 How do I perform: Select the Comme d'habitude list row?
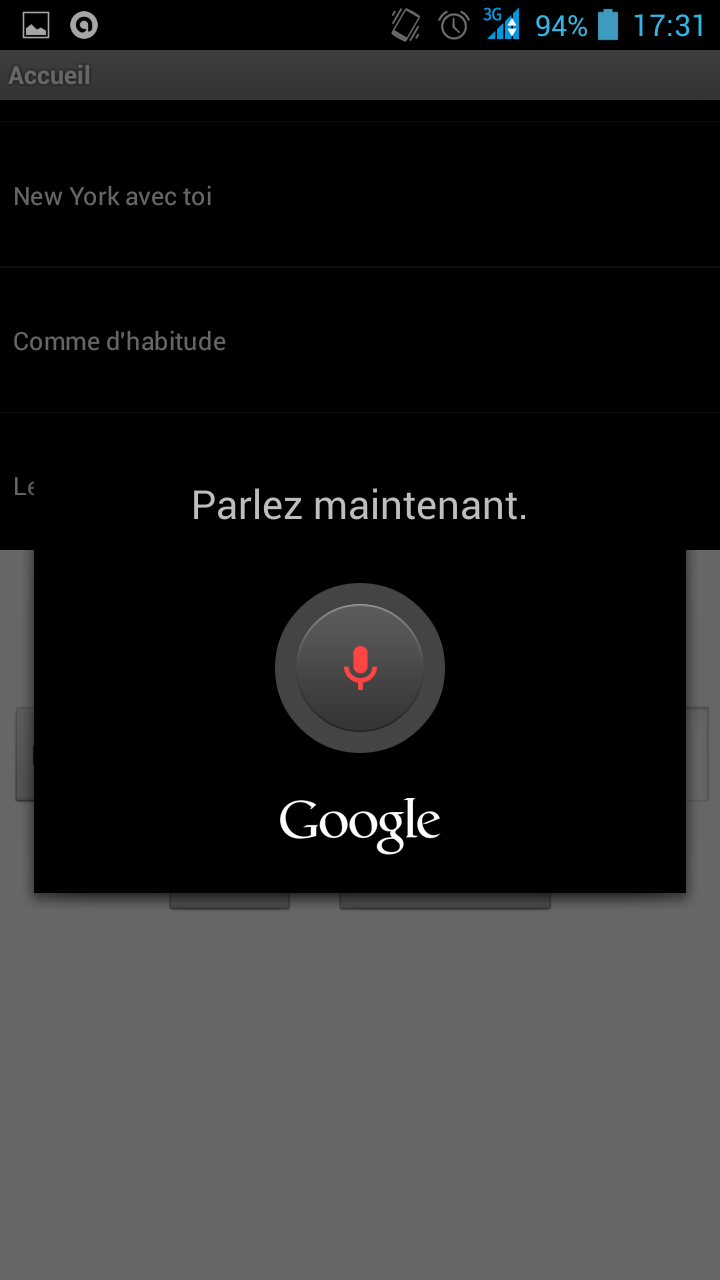(360, 341)
